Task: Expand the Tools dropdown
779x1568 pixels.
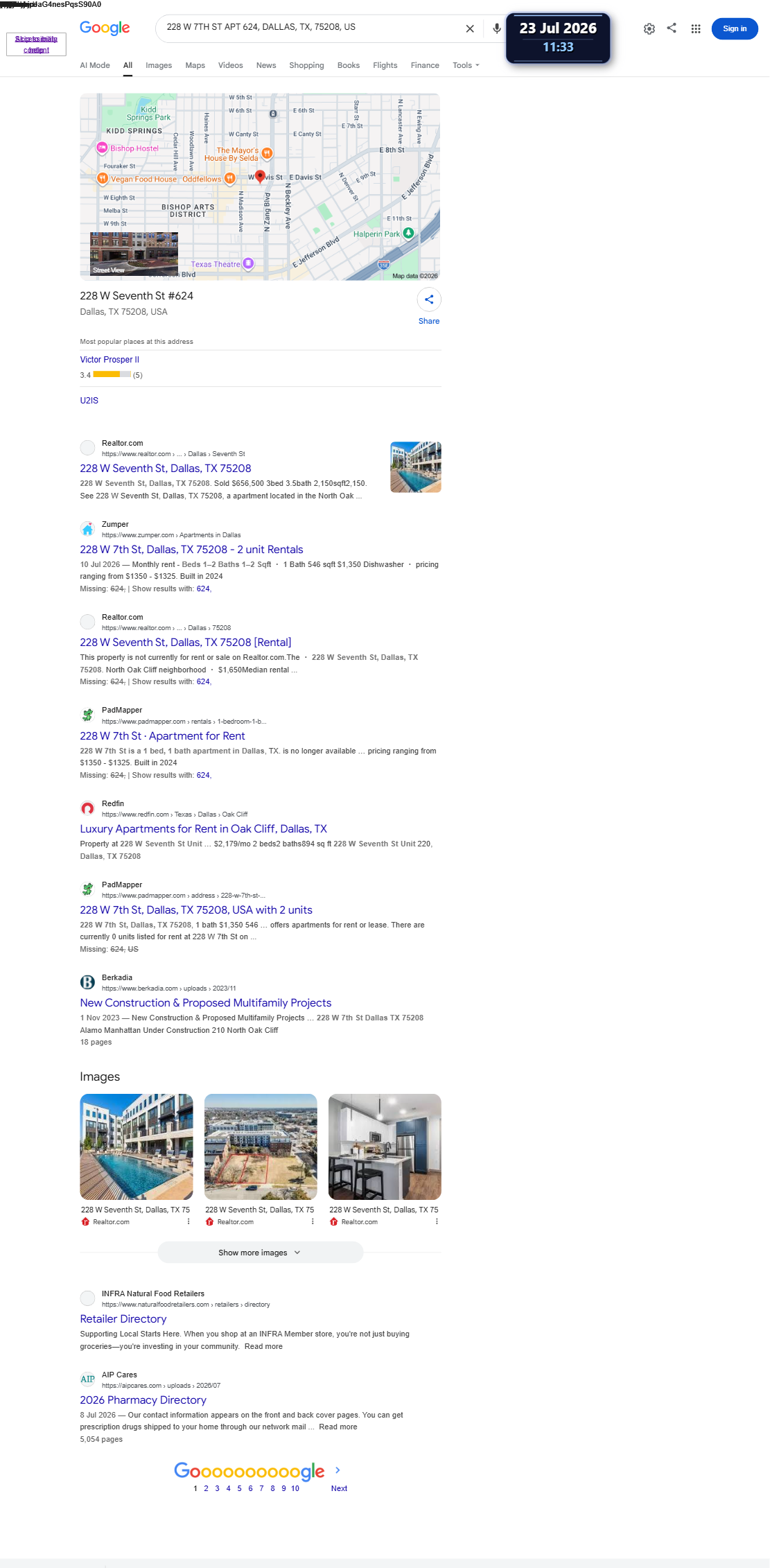Action: pos(466,65)
